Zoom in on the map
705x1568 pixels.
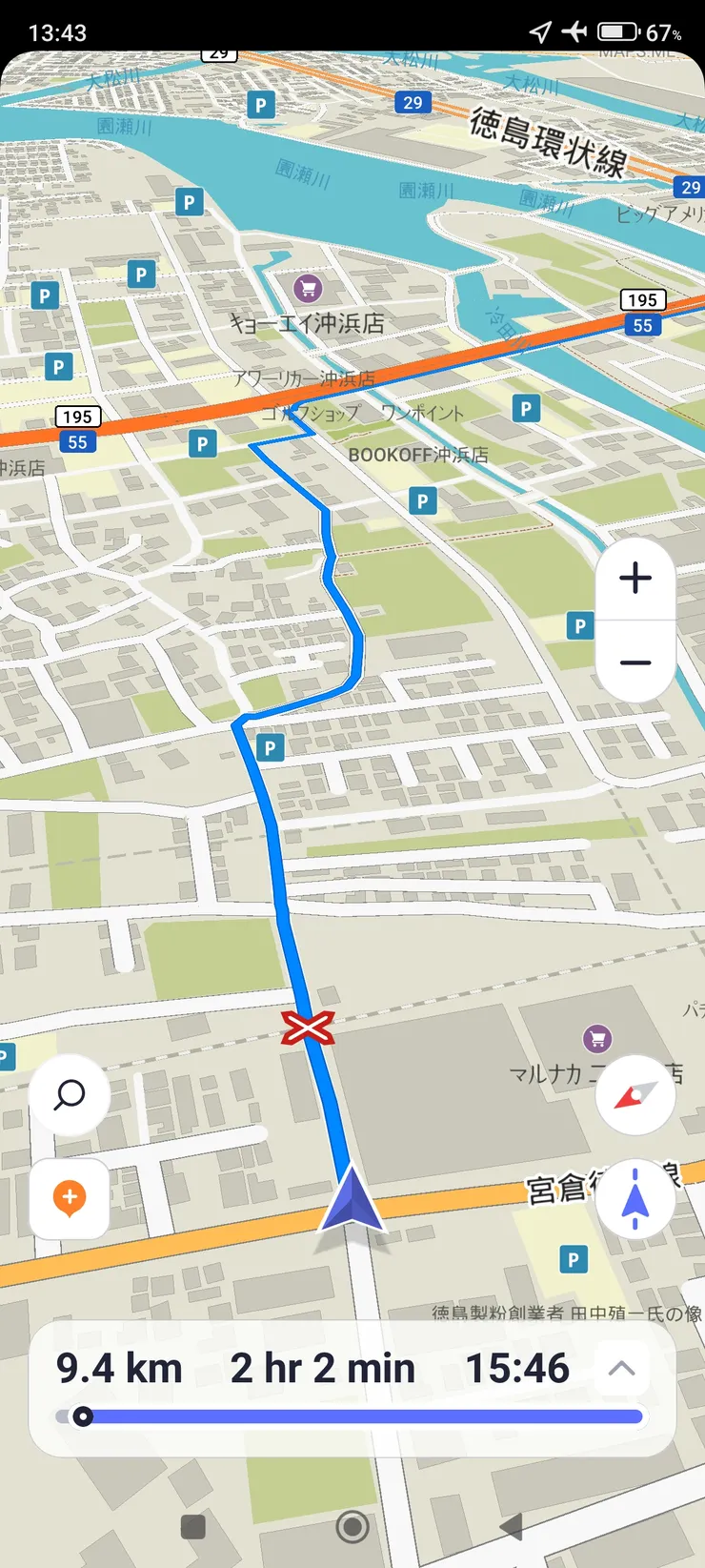635,579
